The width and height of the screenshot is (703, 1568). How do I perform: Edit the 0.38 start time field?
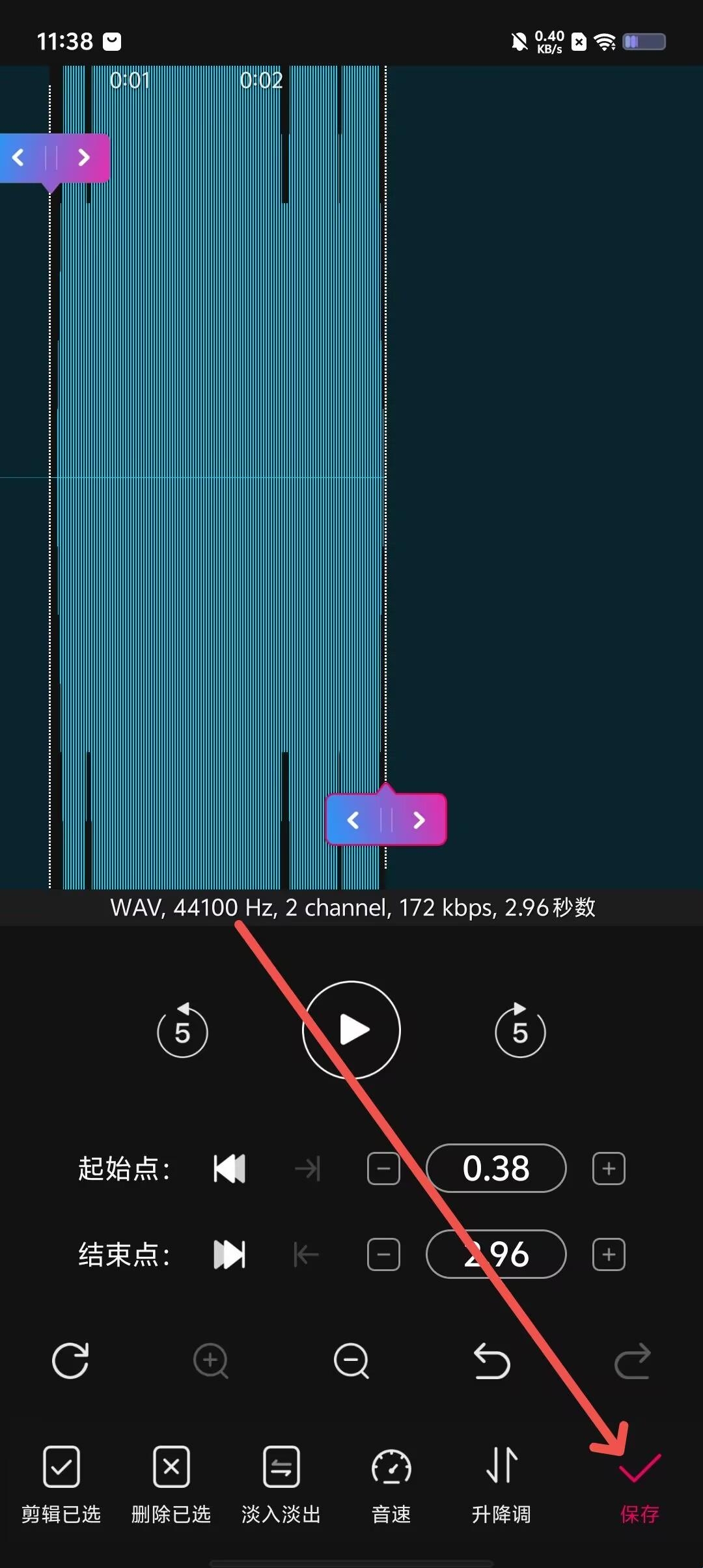(x=496, y=1169)
